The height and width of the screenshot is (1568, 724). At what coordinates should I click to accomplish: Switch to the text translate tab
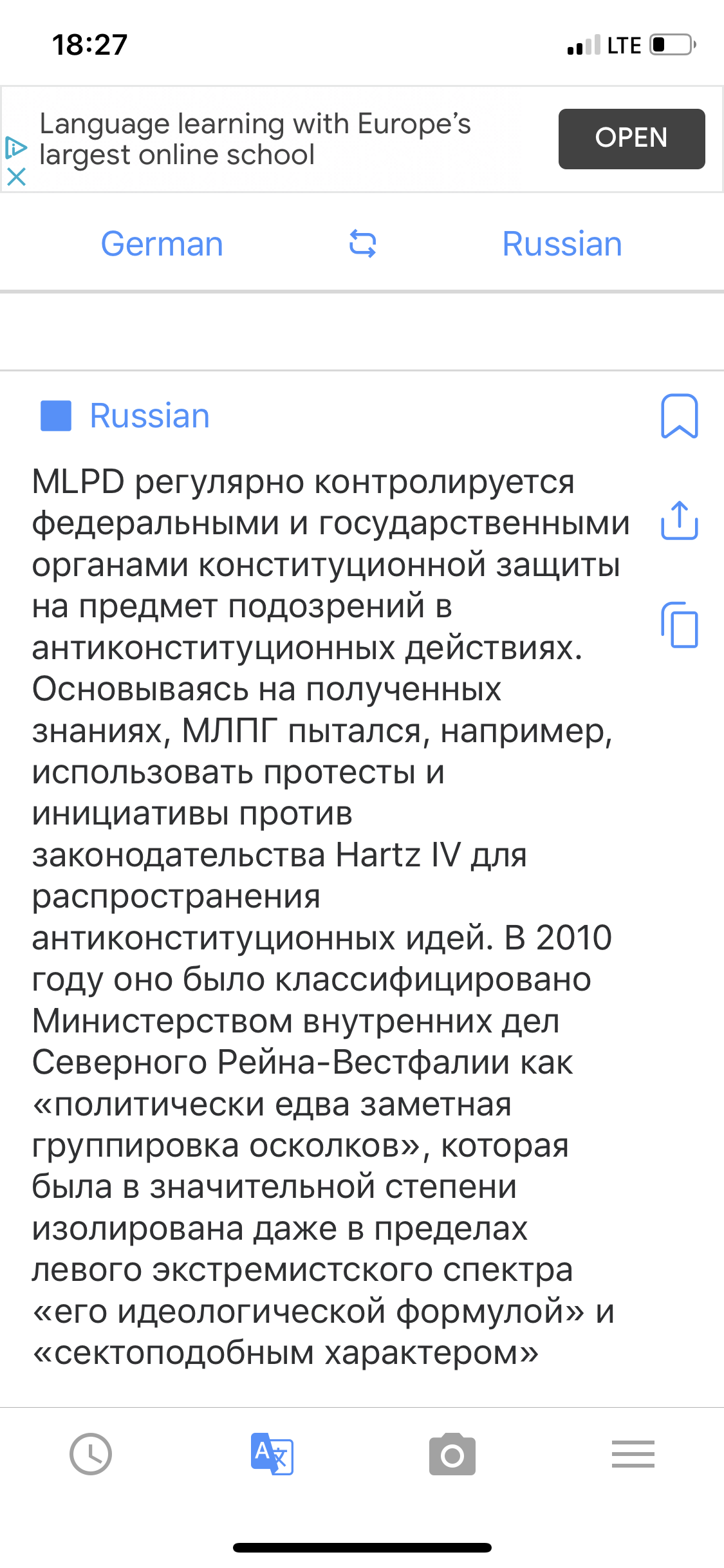[x=272, y=1454]
